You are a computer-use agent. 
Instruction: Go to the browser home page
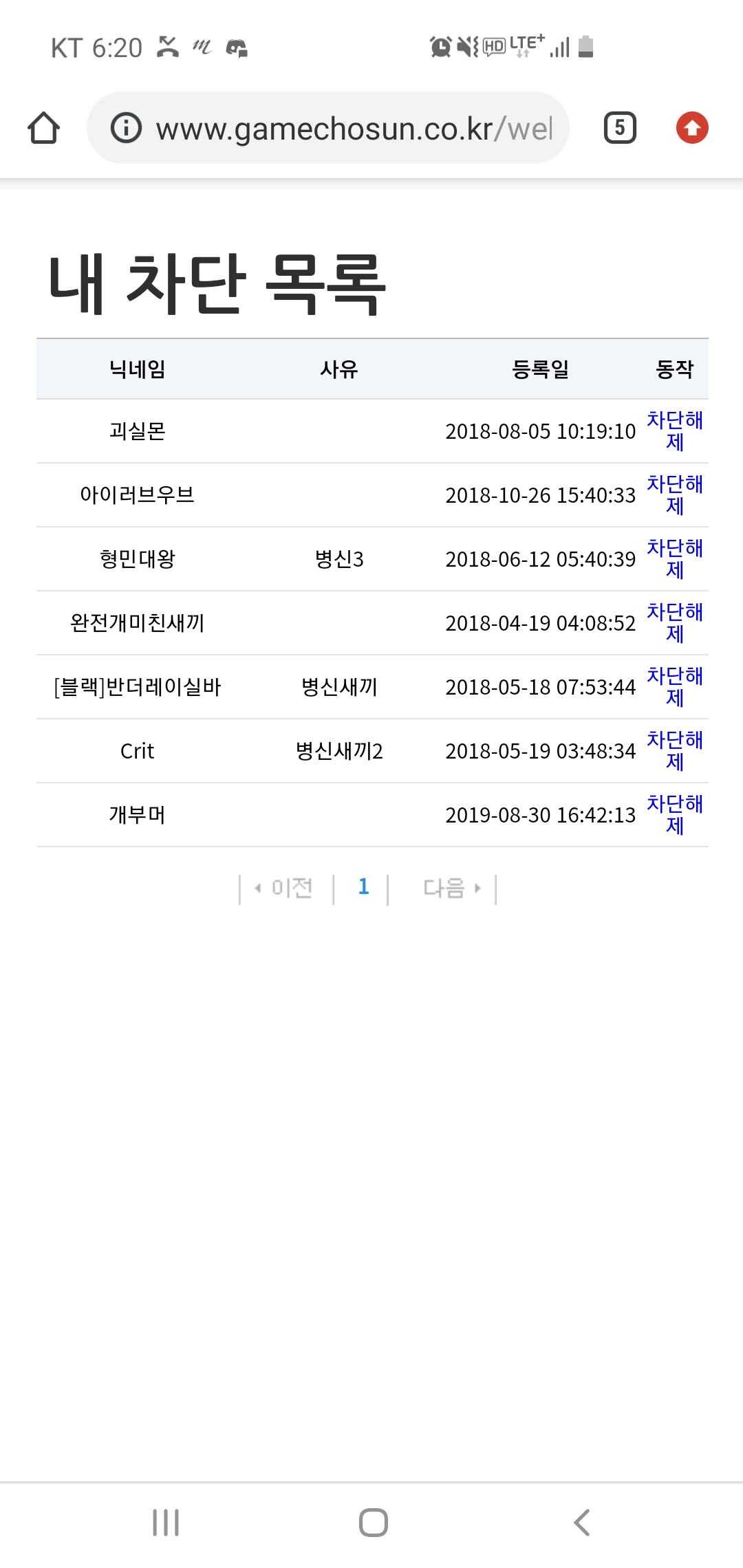click(44, 128)
